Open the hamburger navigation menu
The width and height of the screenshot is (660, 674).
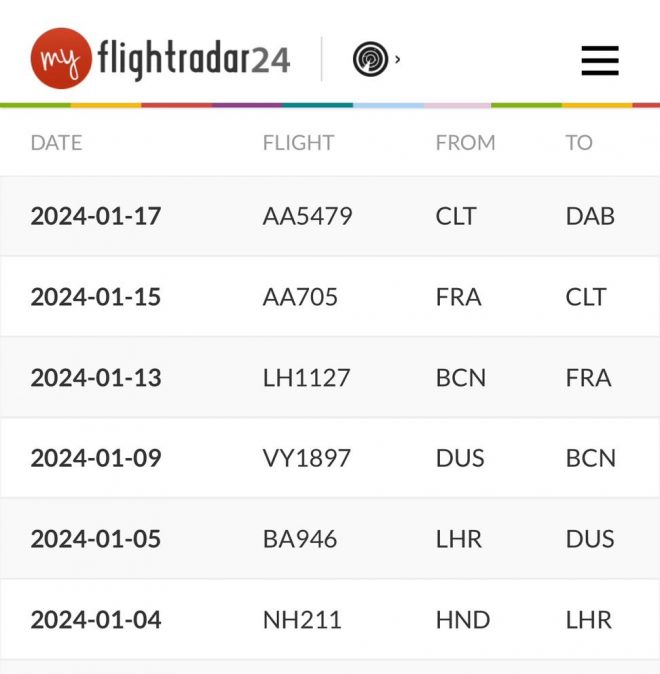point(600,60)
